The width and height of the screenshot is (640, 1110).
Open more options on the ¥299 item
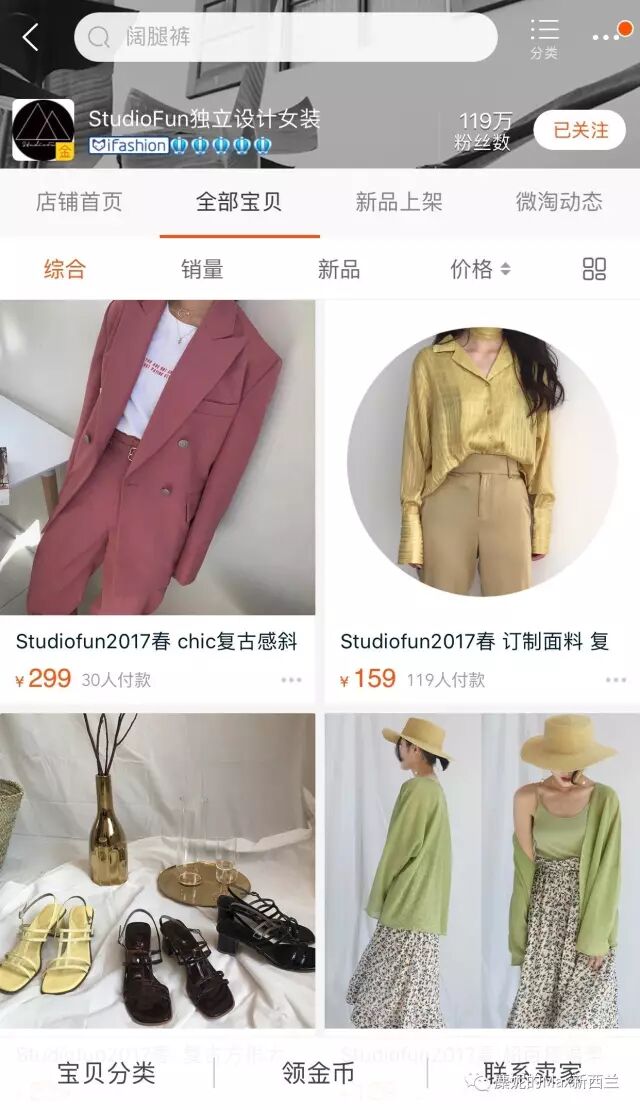coord(291,680)
